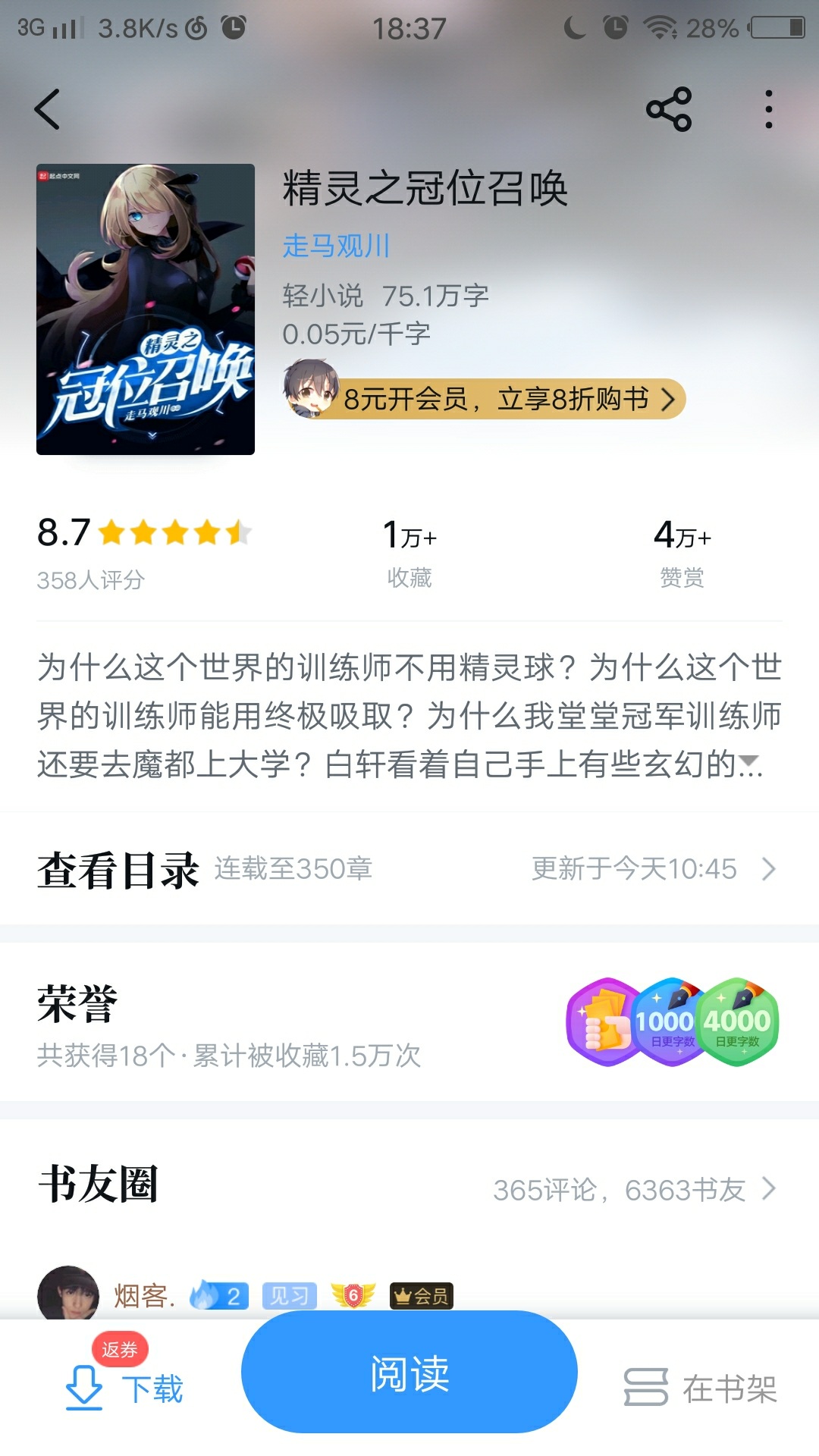Open author 走马观川's page

tap(336, 246)
